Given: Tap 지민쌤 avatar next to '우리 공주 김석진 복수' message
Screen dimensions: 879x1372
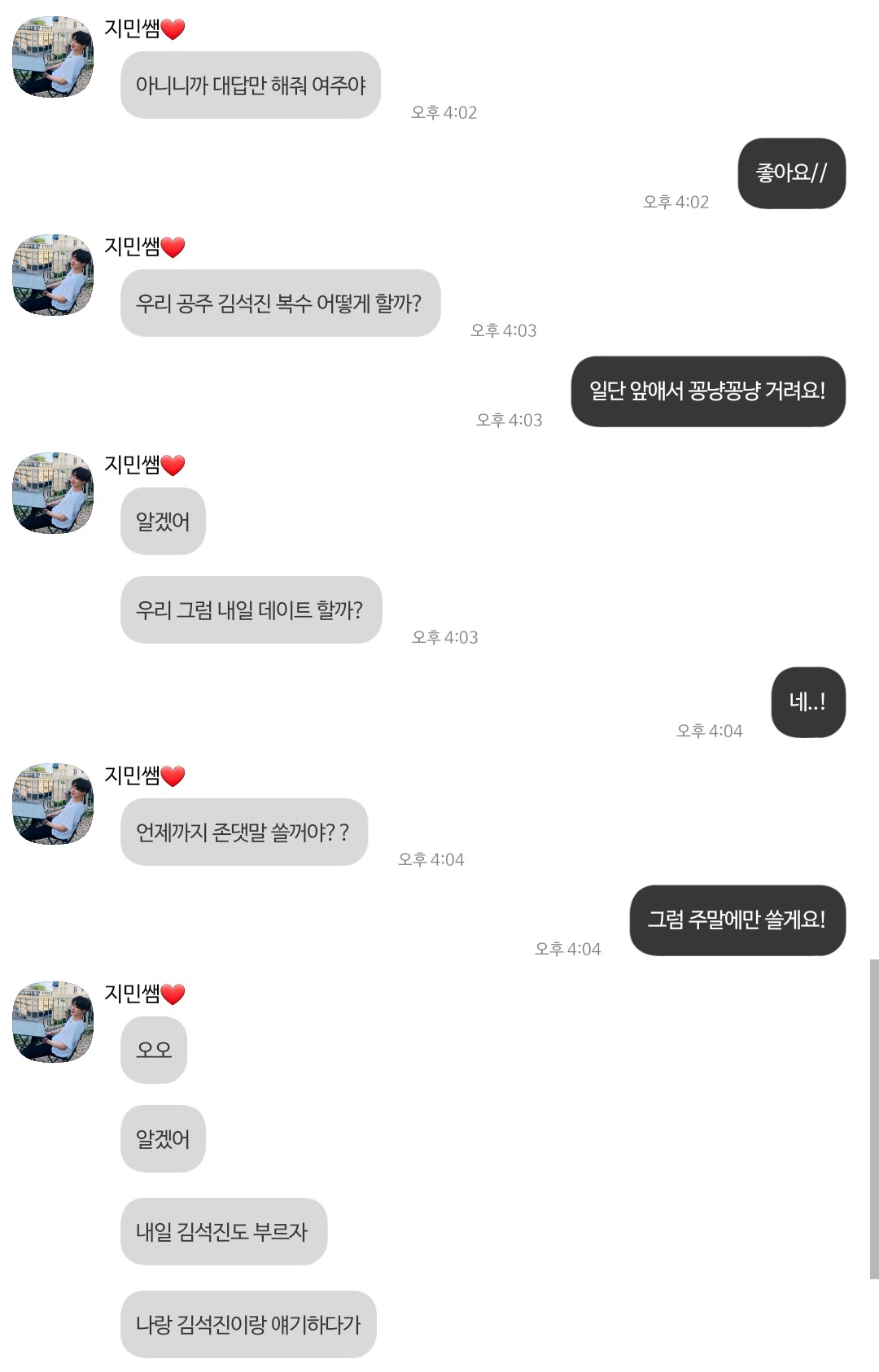Looking at the screenshot, I should coord(53,275).
